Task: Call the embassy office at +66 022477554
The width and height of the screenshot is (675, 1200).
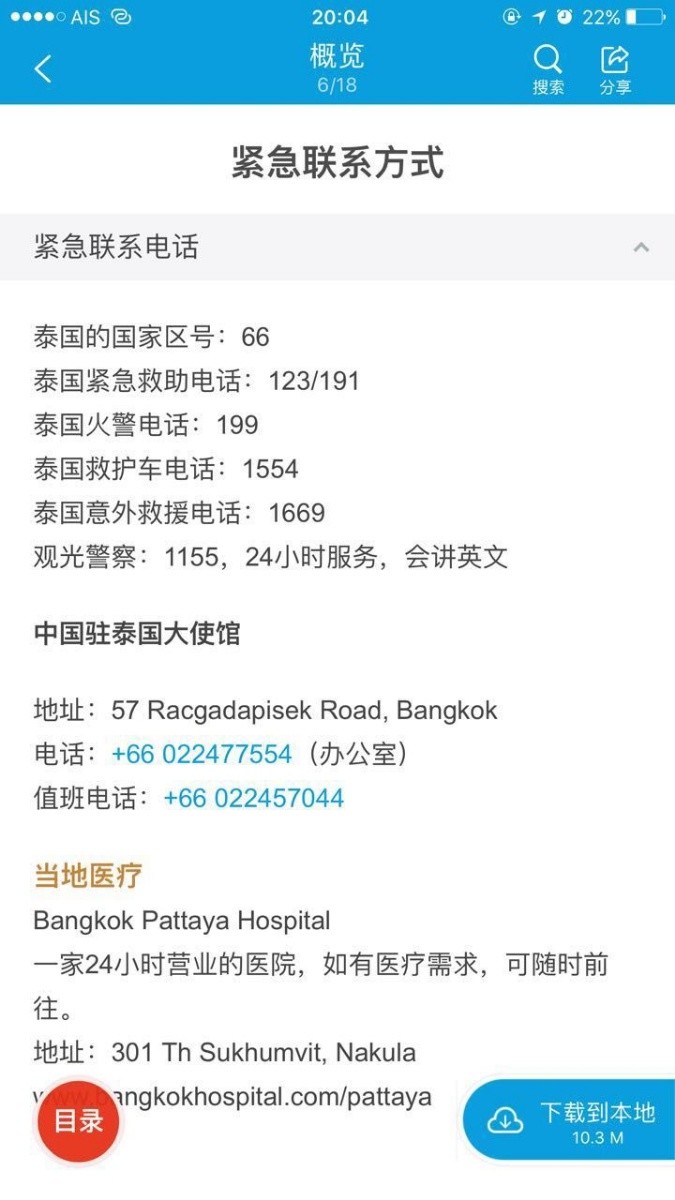Action: (202, 754)
